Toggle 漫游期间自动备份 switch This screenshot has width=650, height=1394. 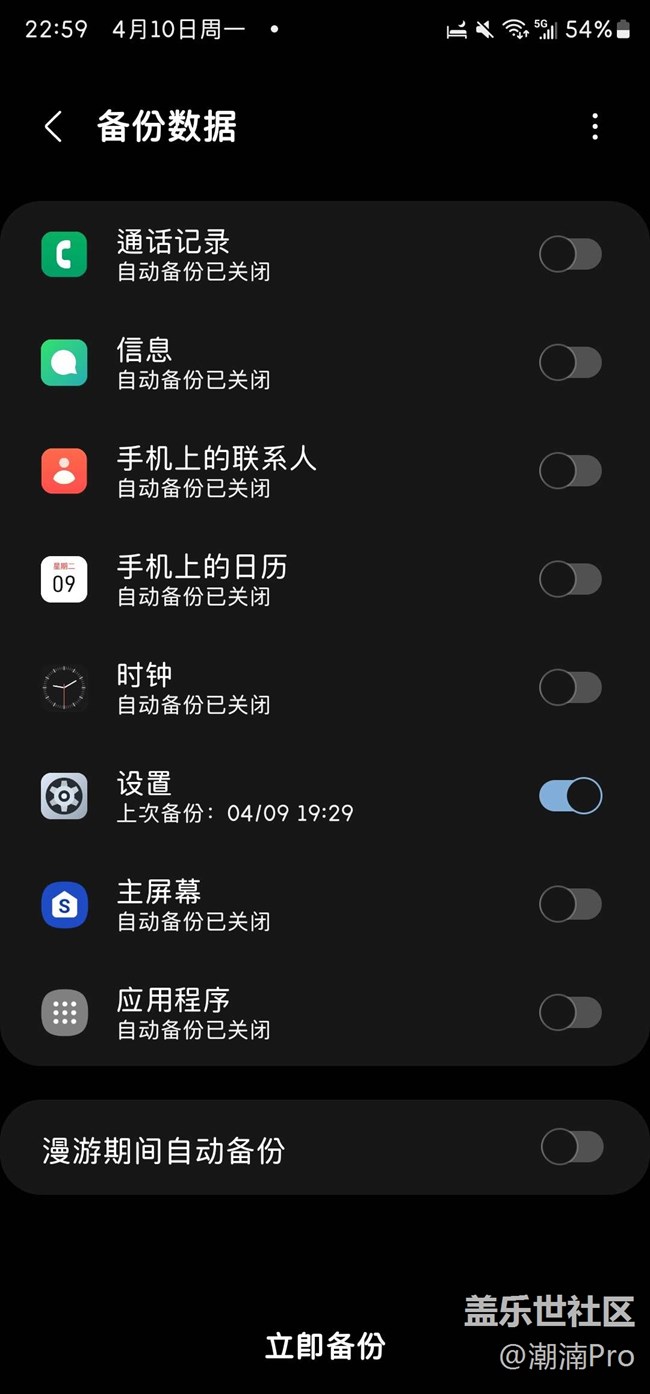coord(572,1147)
